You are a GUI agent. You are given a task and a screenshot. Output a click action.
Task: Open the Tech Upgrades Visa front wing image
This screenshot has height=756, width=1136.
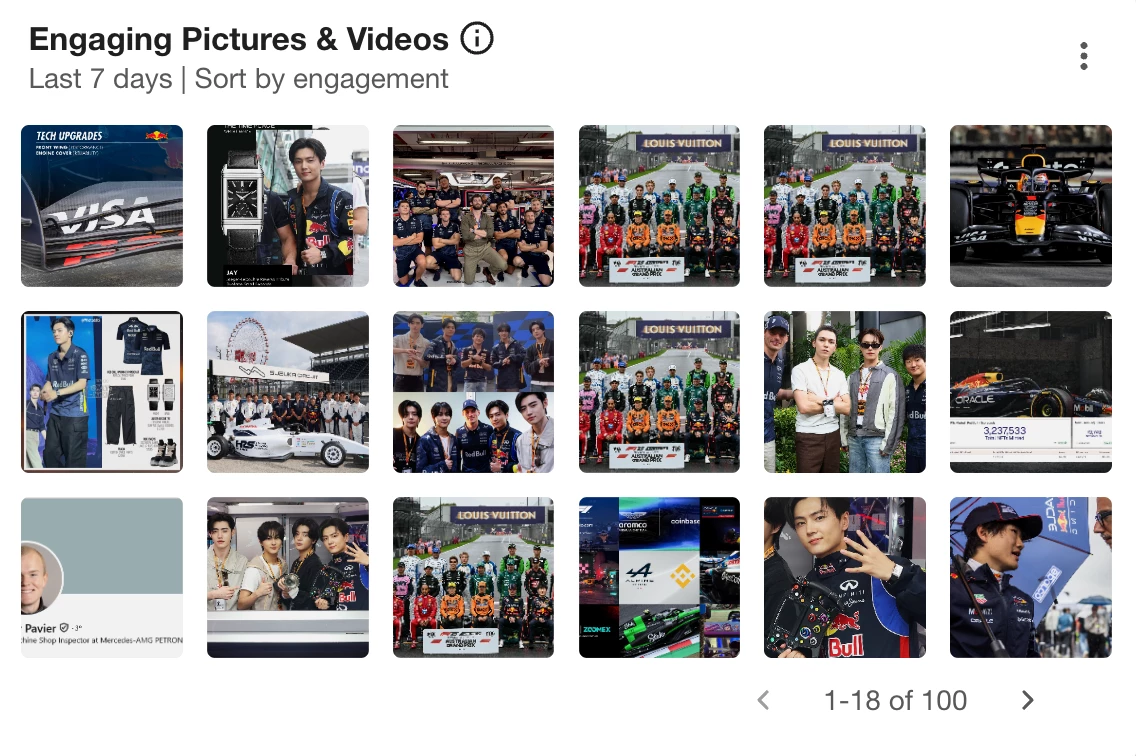point(102,206)
